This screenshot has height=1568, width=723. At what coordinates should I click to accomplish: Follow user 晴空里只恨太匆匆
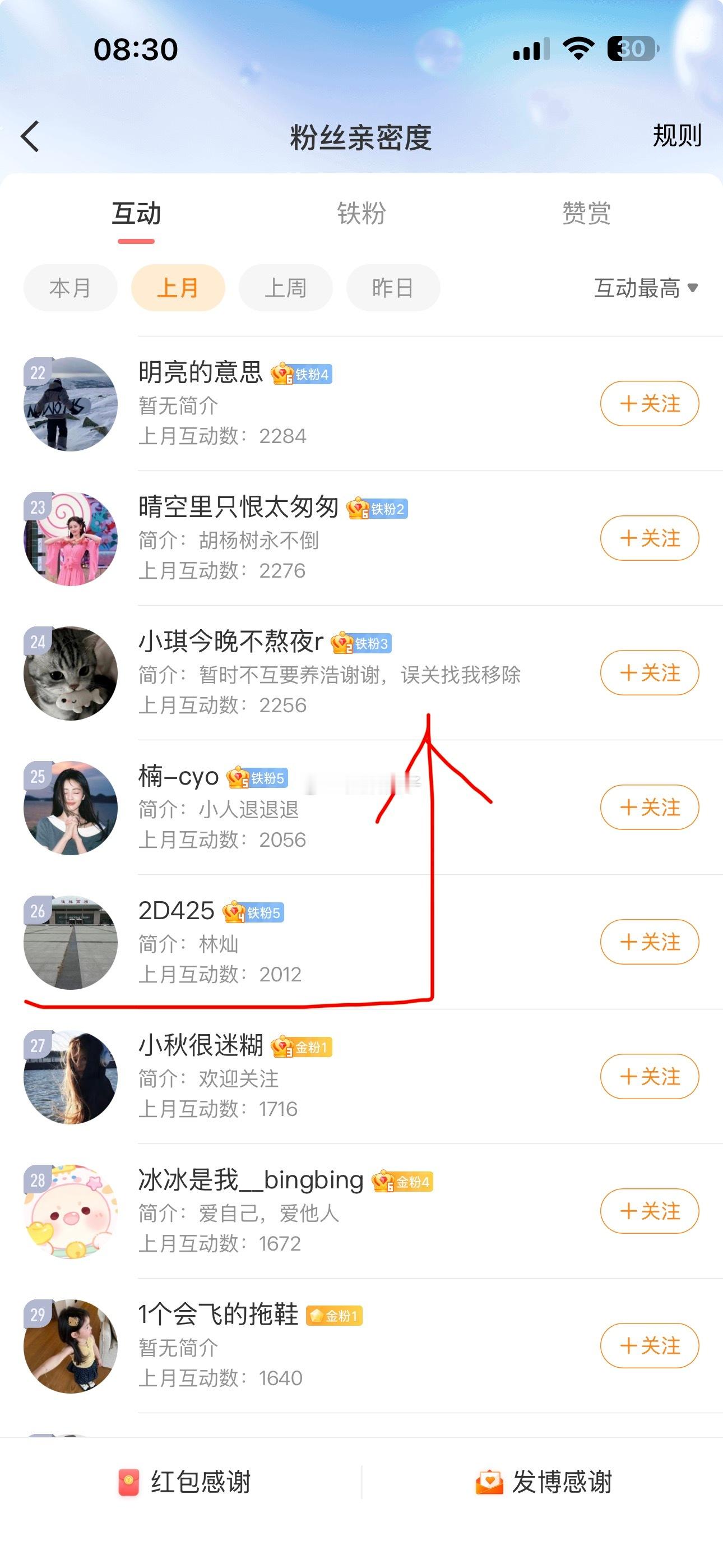point(650,538)
